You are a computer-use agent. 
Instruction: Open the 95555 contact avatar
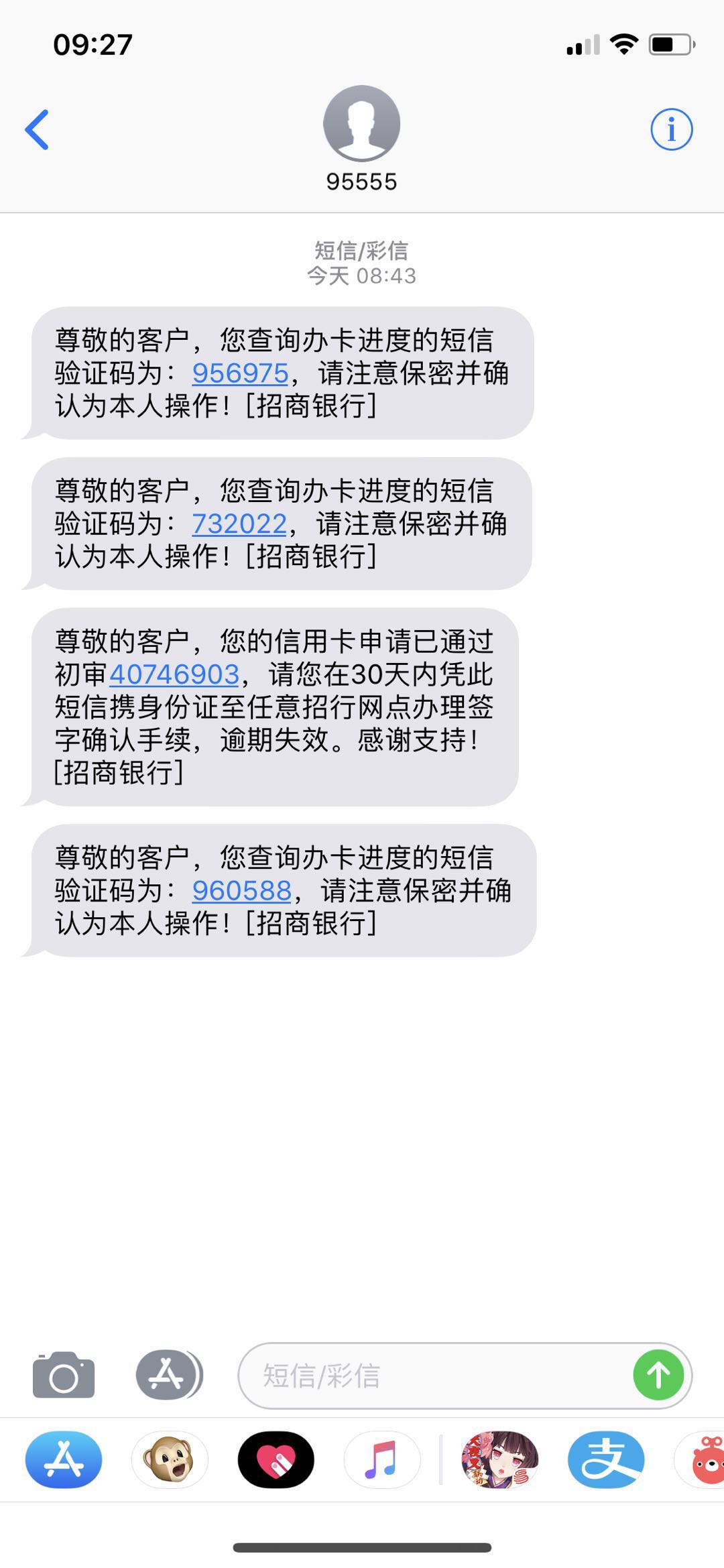(x=361, y=123)
